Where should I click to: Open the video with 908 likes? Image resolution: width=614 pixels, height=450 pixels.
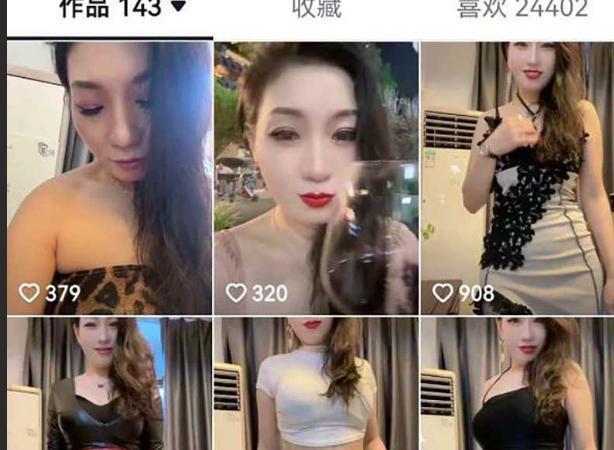(517, 178)
